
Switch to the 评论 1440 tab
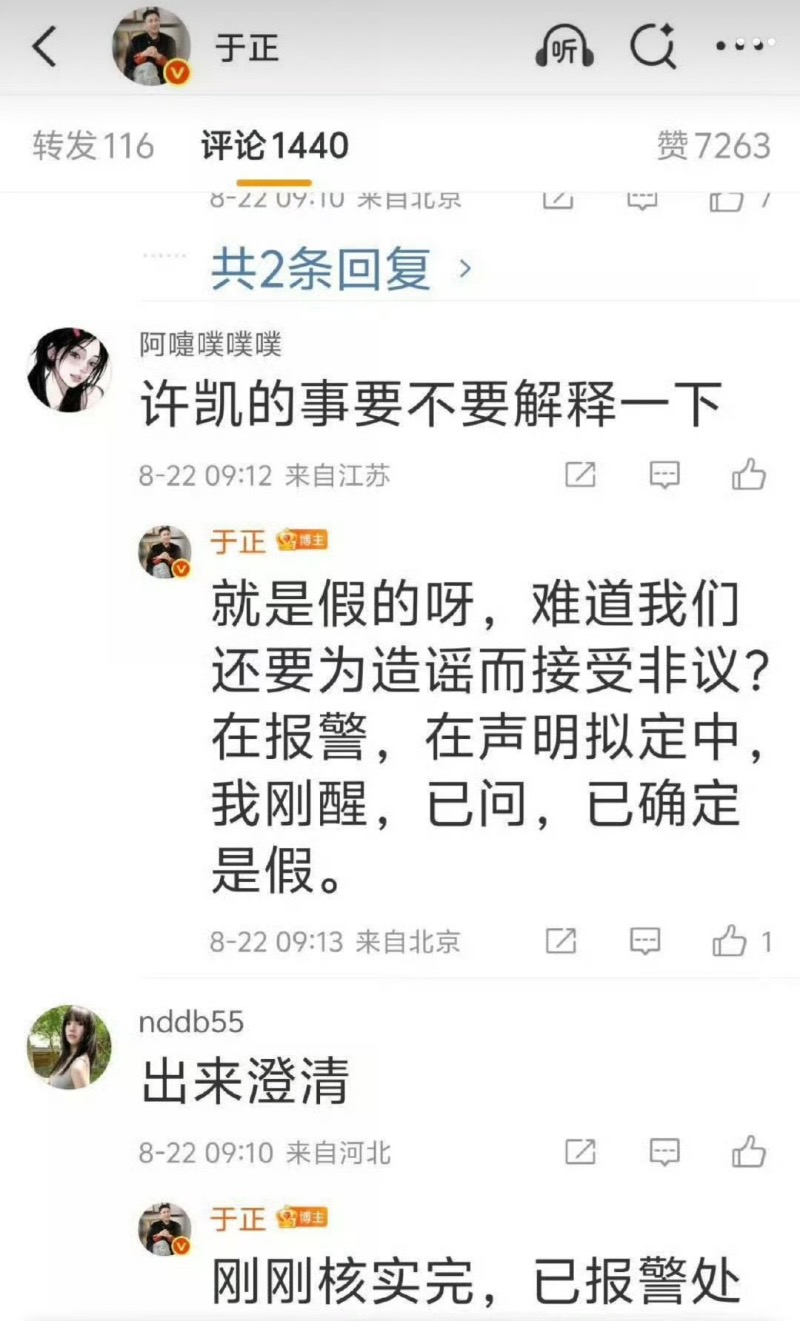tap(274, 146)
